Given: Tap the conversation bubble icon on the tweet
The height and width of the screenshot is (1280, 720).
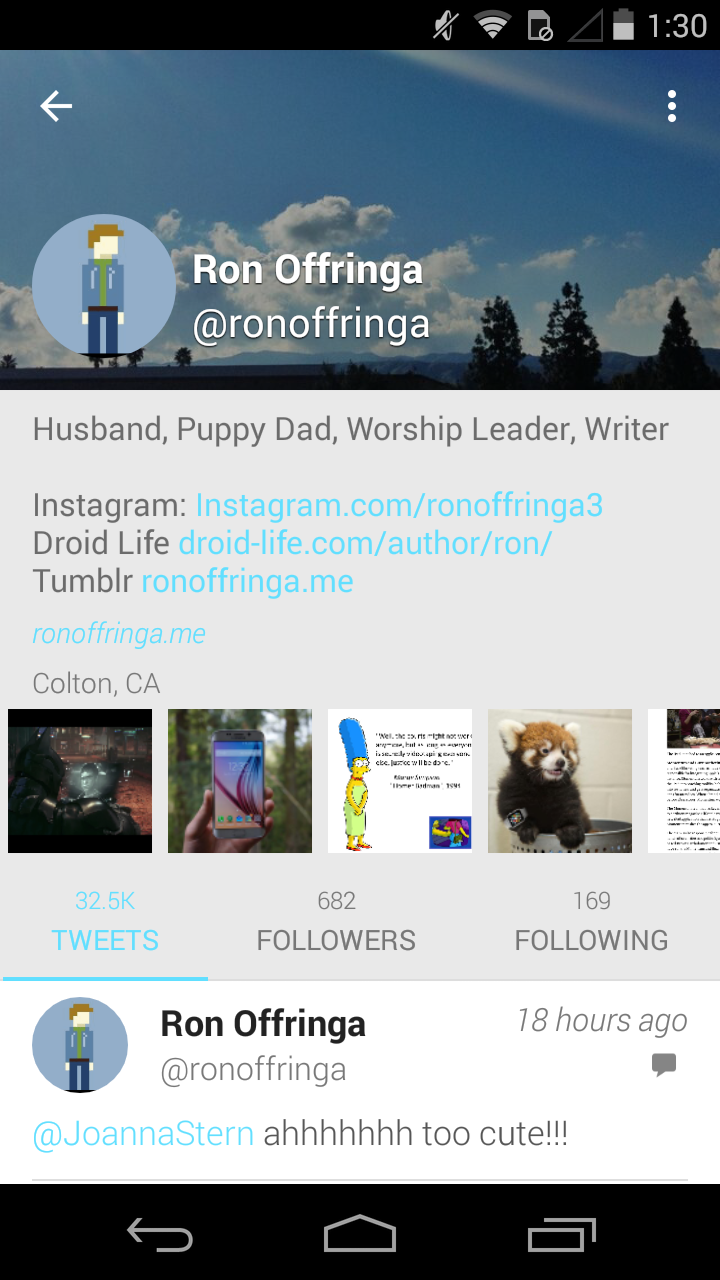Looking at the screenshot, I should click(x=664, y=1065).
